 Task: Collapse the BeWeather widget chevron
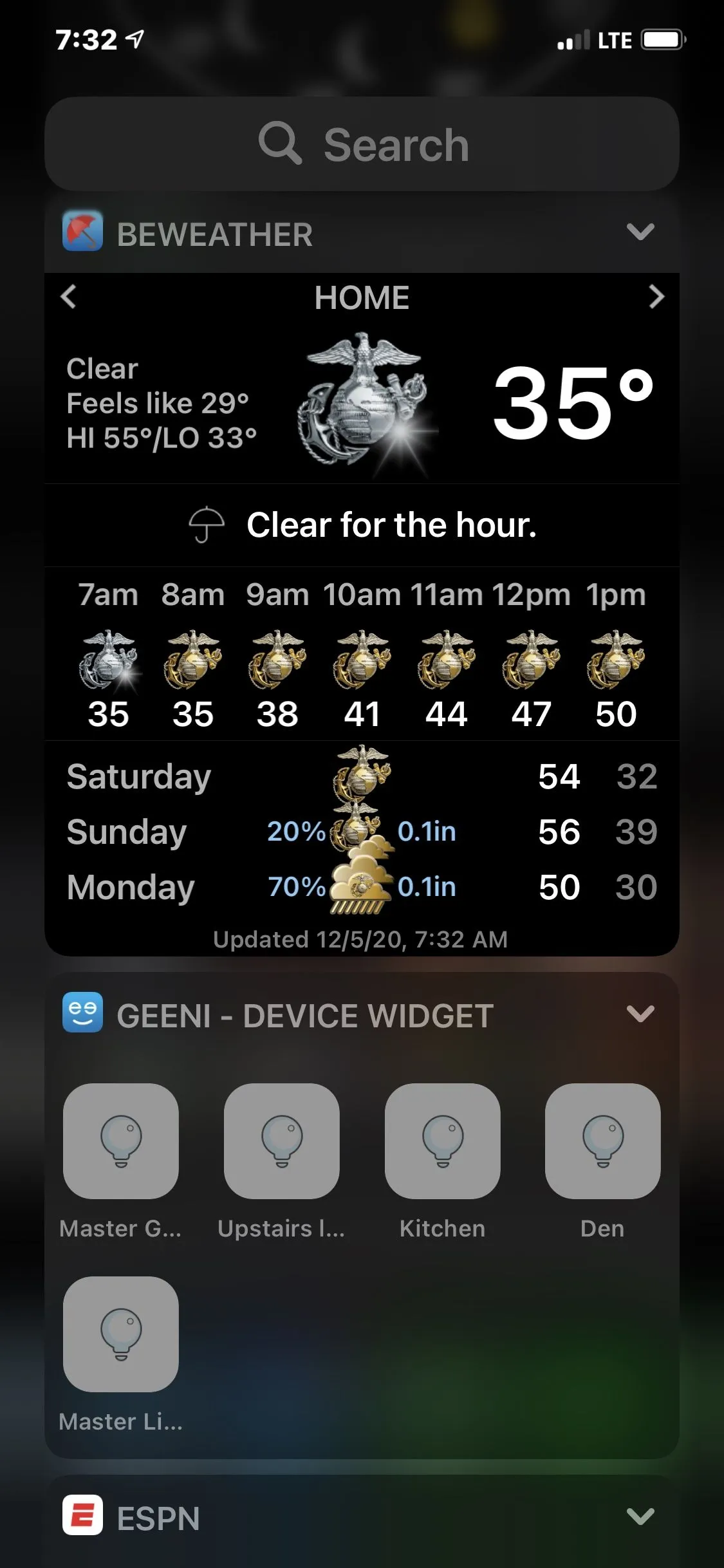tap(640, 232)
